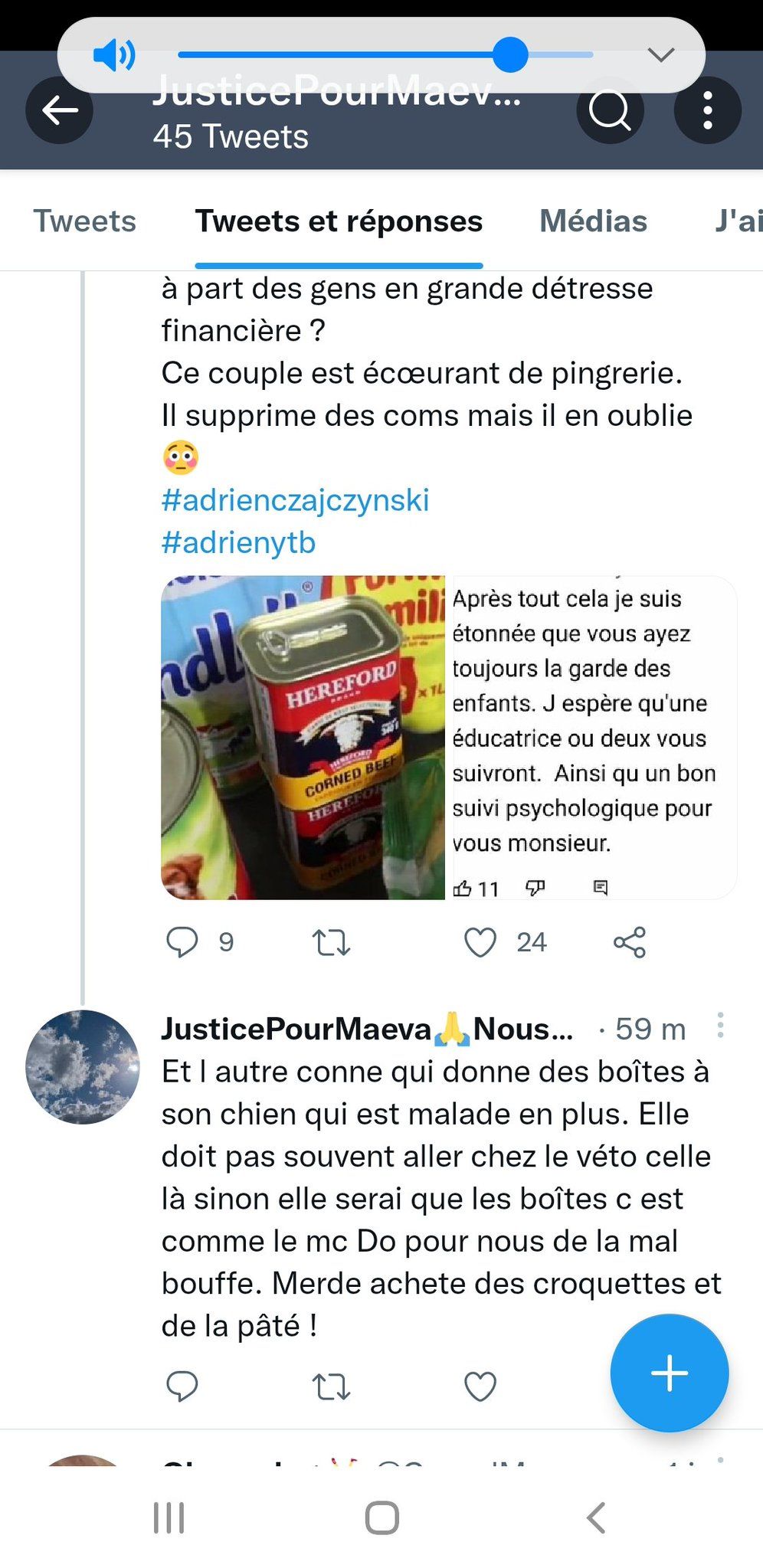Reply to the tweet with 9 replies
The height and width of the screenshot is (1568, 763).
182,942
